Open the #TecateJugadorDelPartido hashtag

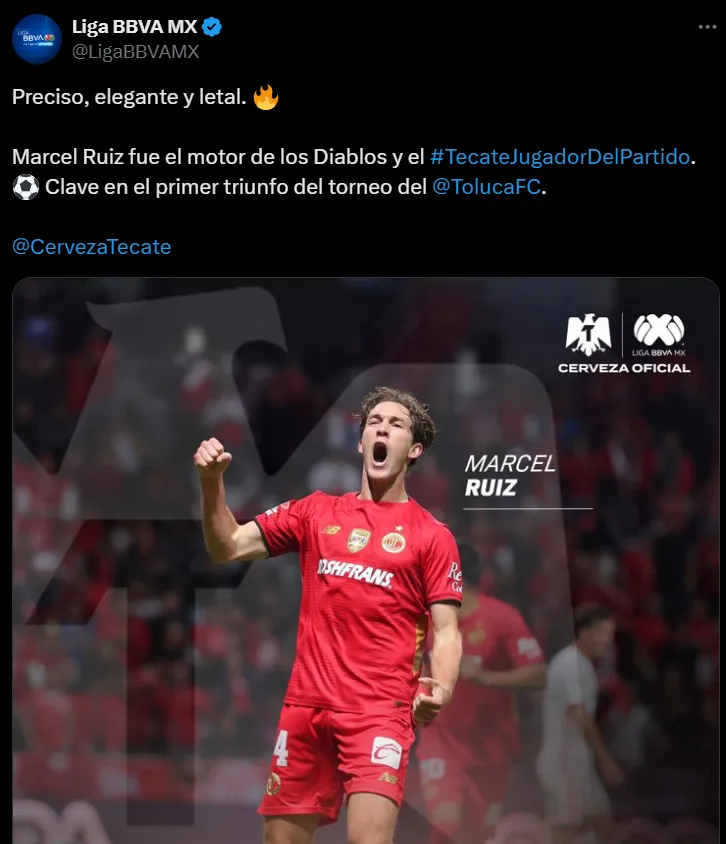point(560,157)
